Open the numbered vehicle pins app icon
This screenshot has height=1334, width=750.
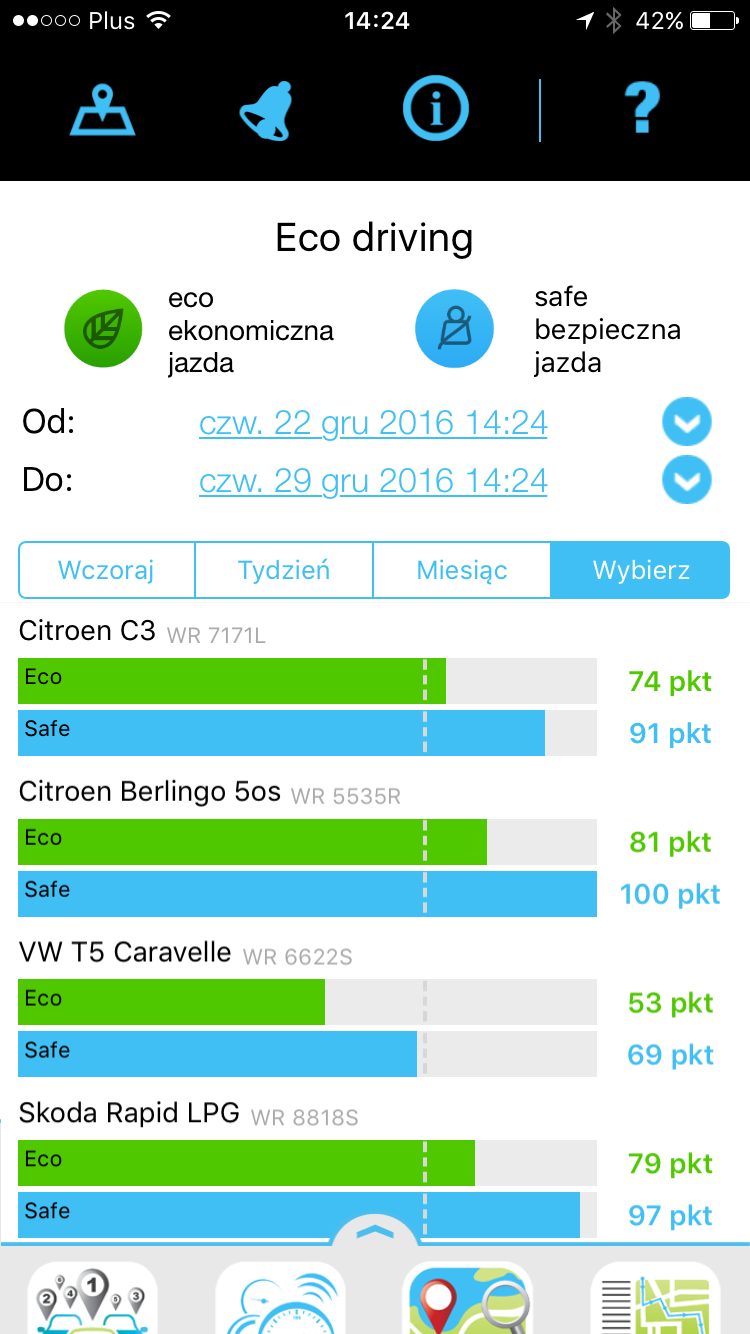pos(92,1298)
